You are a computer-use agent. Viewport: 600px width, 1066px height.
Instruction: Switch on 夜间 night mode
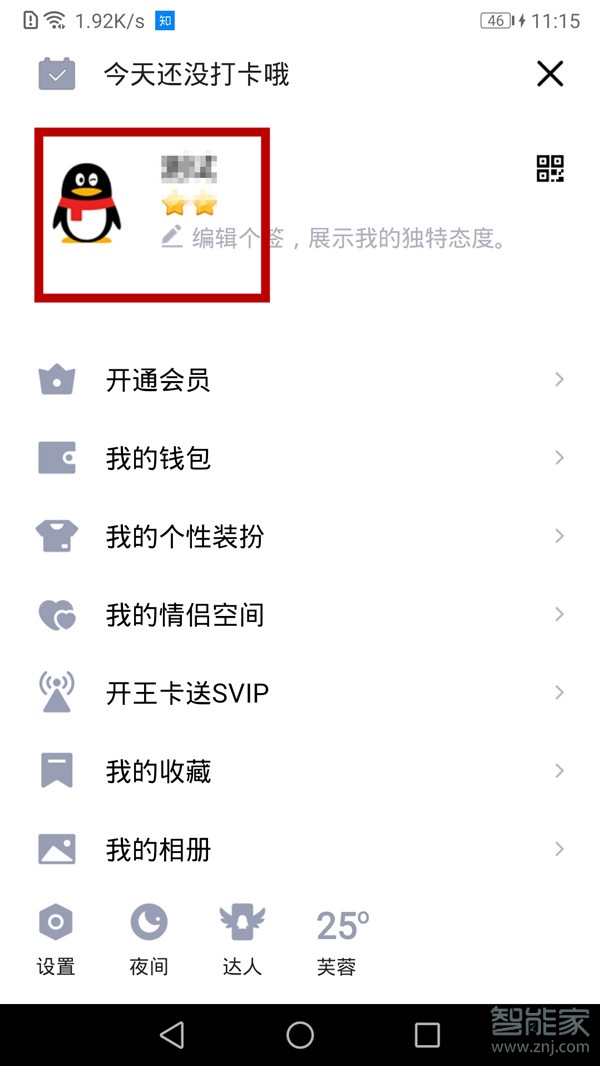pyautogui.click(x=149, y=940)
